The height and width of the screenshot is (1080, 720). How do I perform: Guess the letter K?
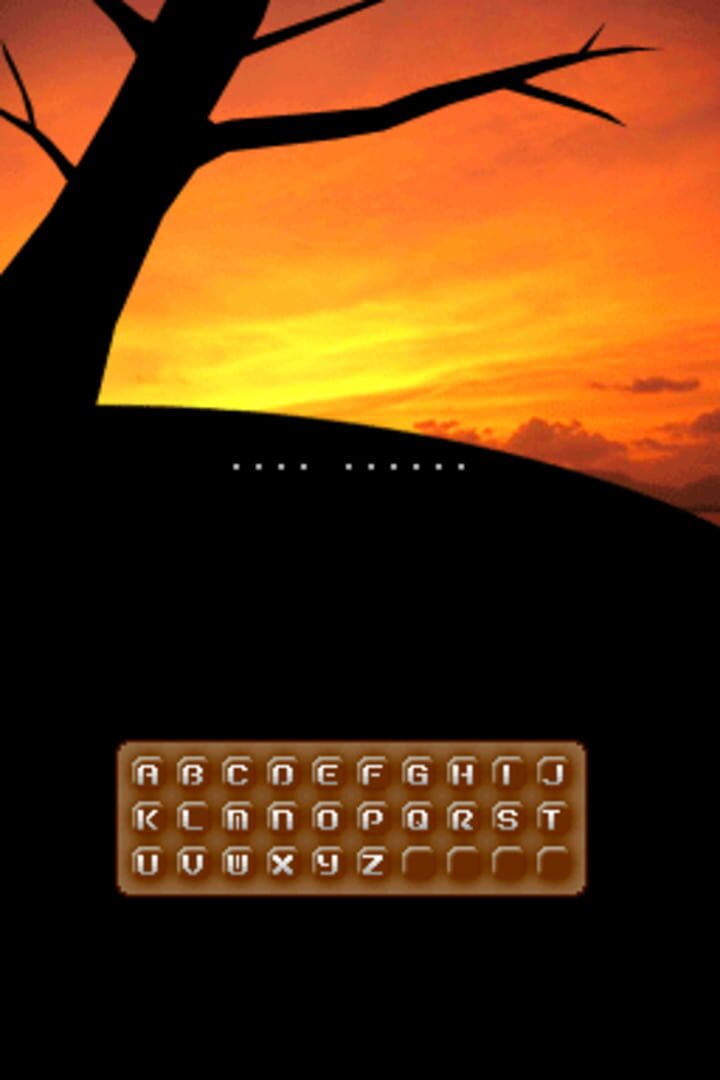[x=147, y=819]
